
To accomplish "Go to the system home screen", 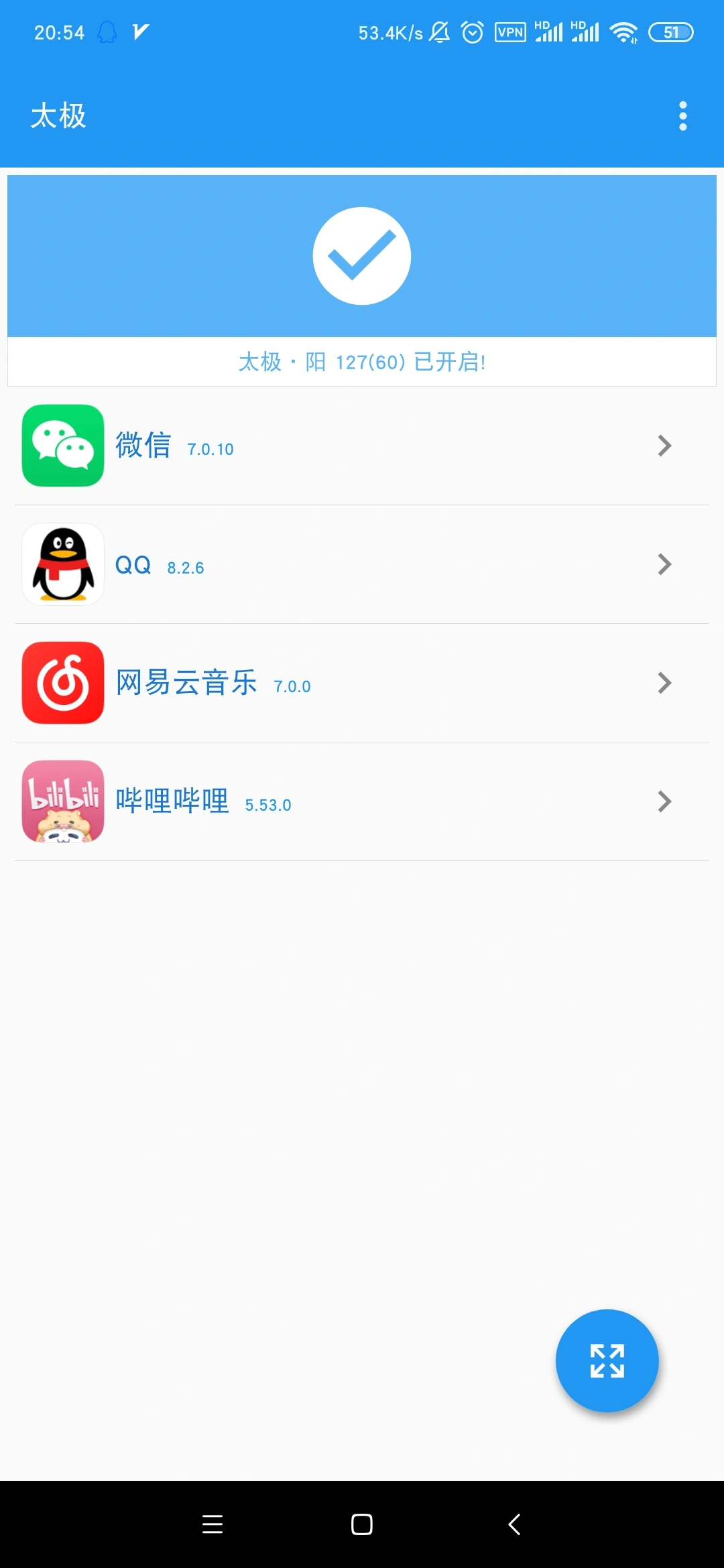I will (362, 1524).
